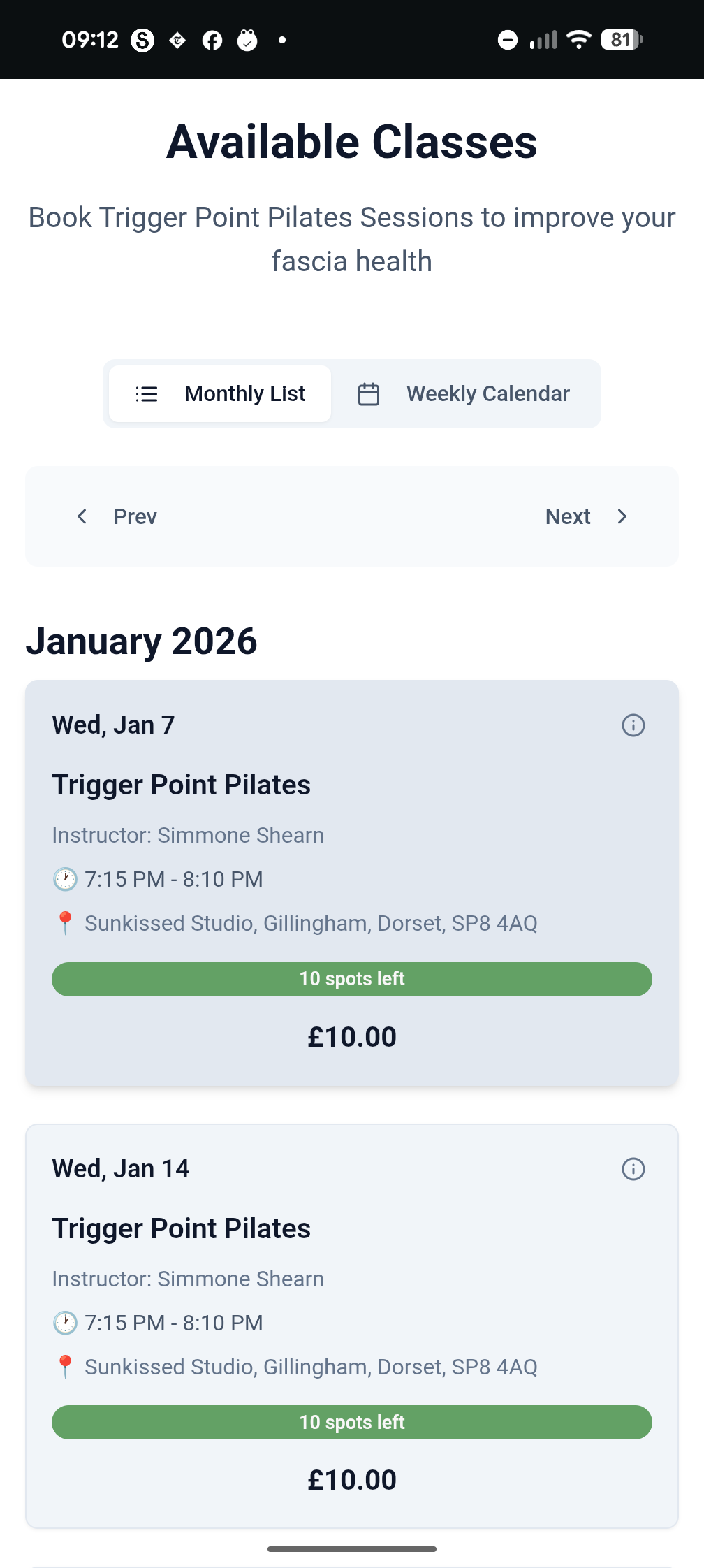Tap the info icon on Jan 14 class
704x1568 pixels.
click(632, 1169)
